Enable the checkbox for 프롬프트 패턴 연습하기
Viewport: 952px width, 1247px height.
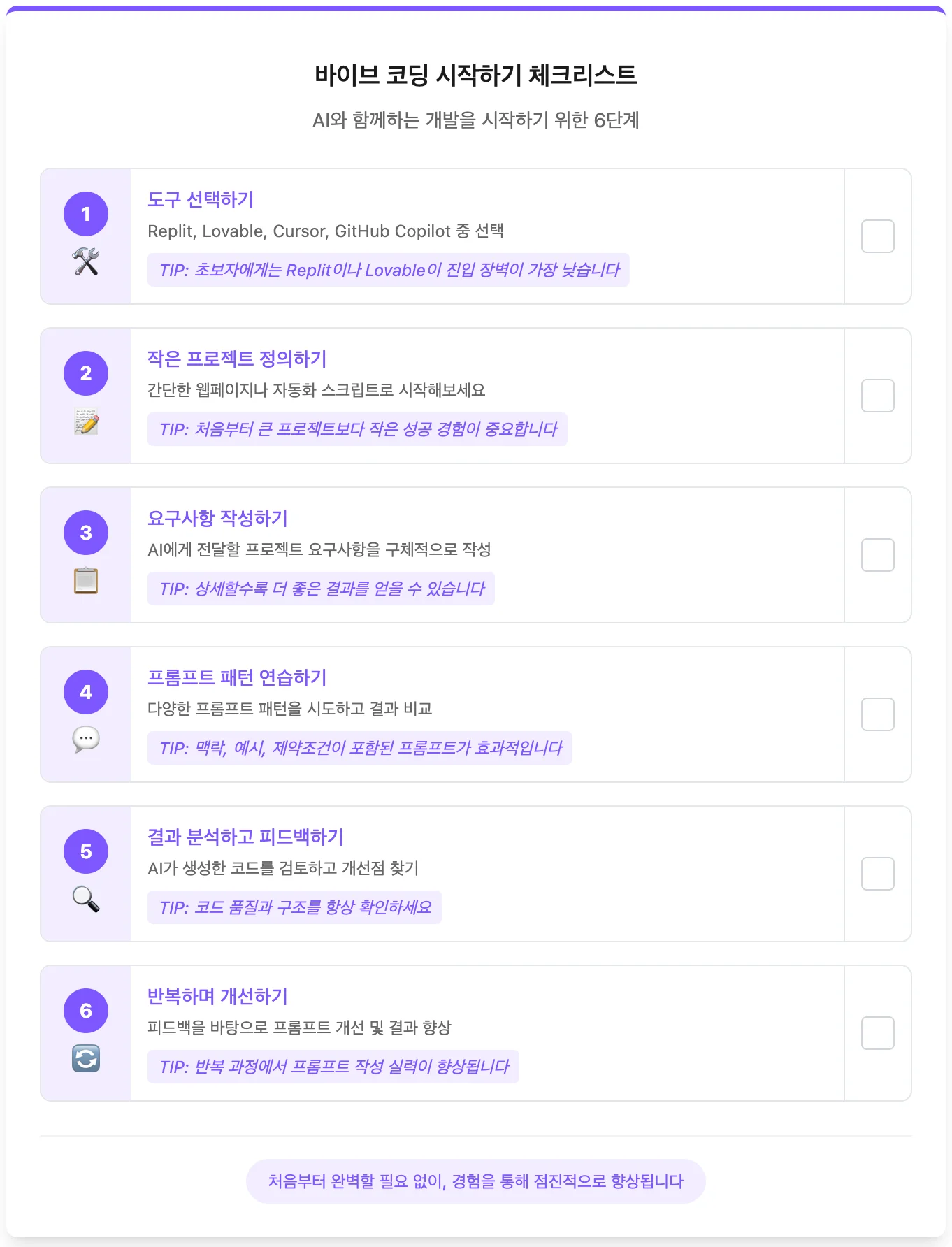[x=878, y=714]
